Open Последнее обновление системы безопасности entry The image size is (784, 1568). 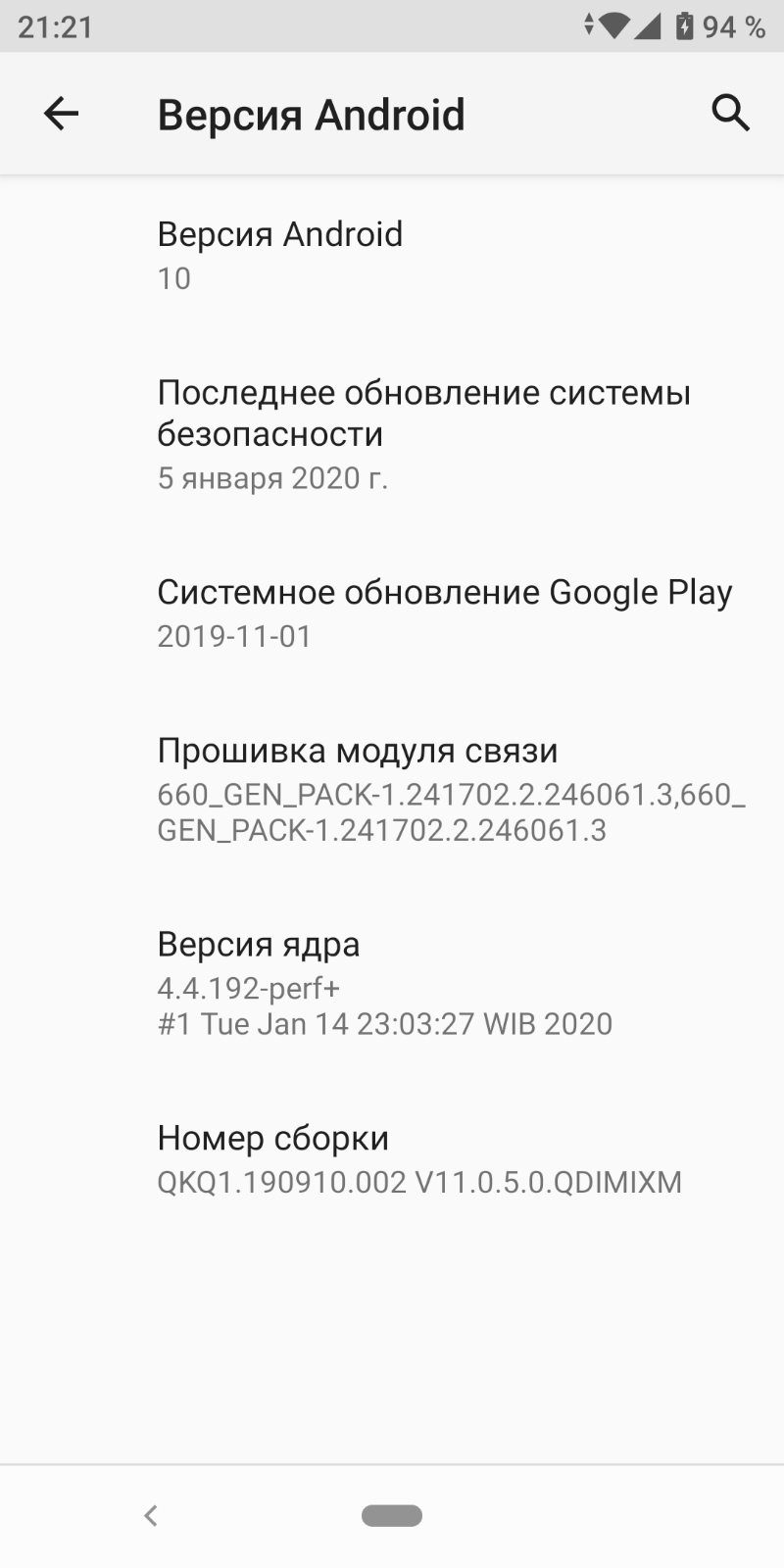tap(392, 434)
